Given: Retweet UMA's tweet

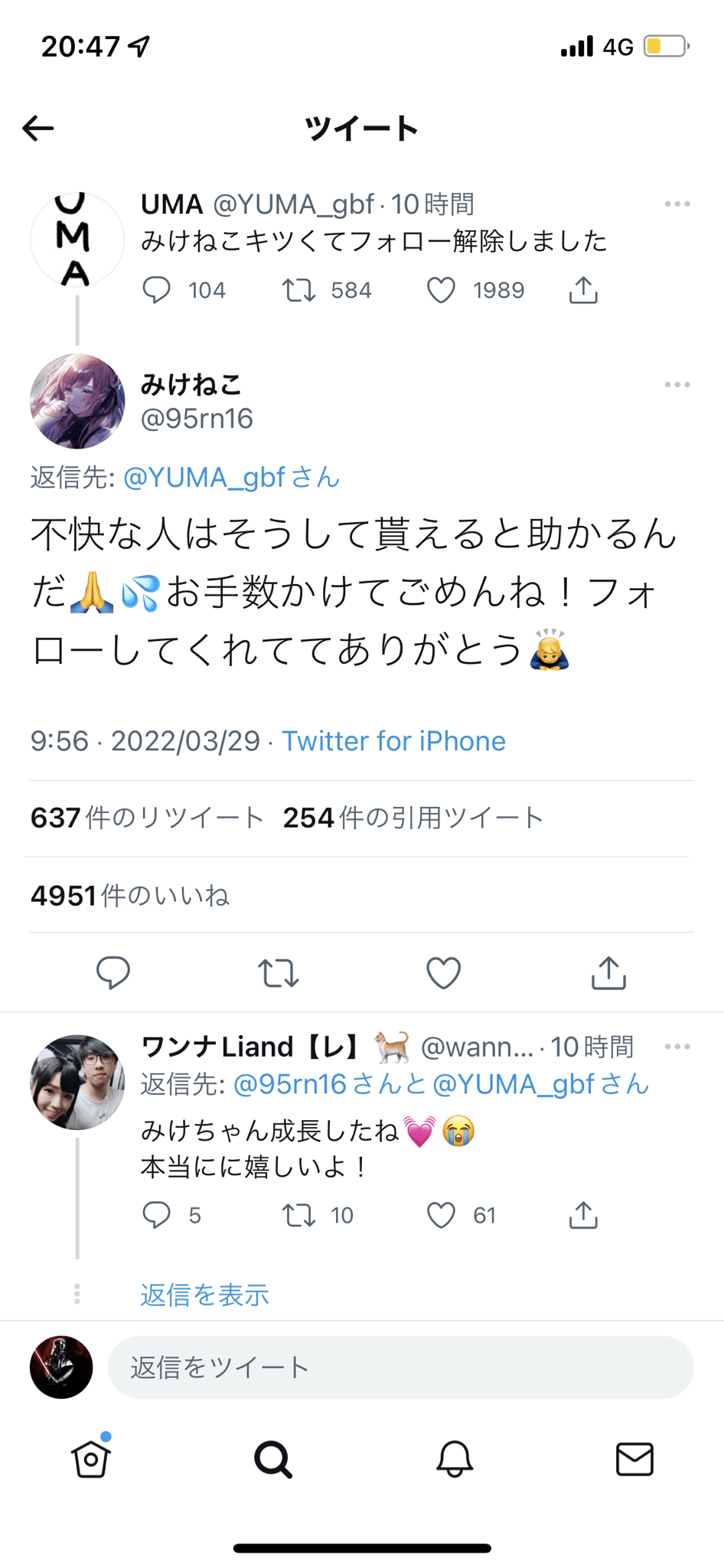Looking at the screenshot, I should (x=298, y=291).
